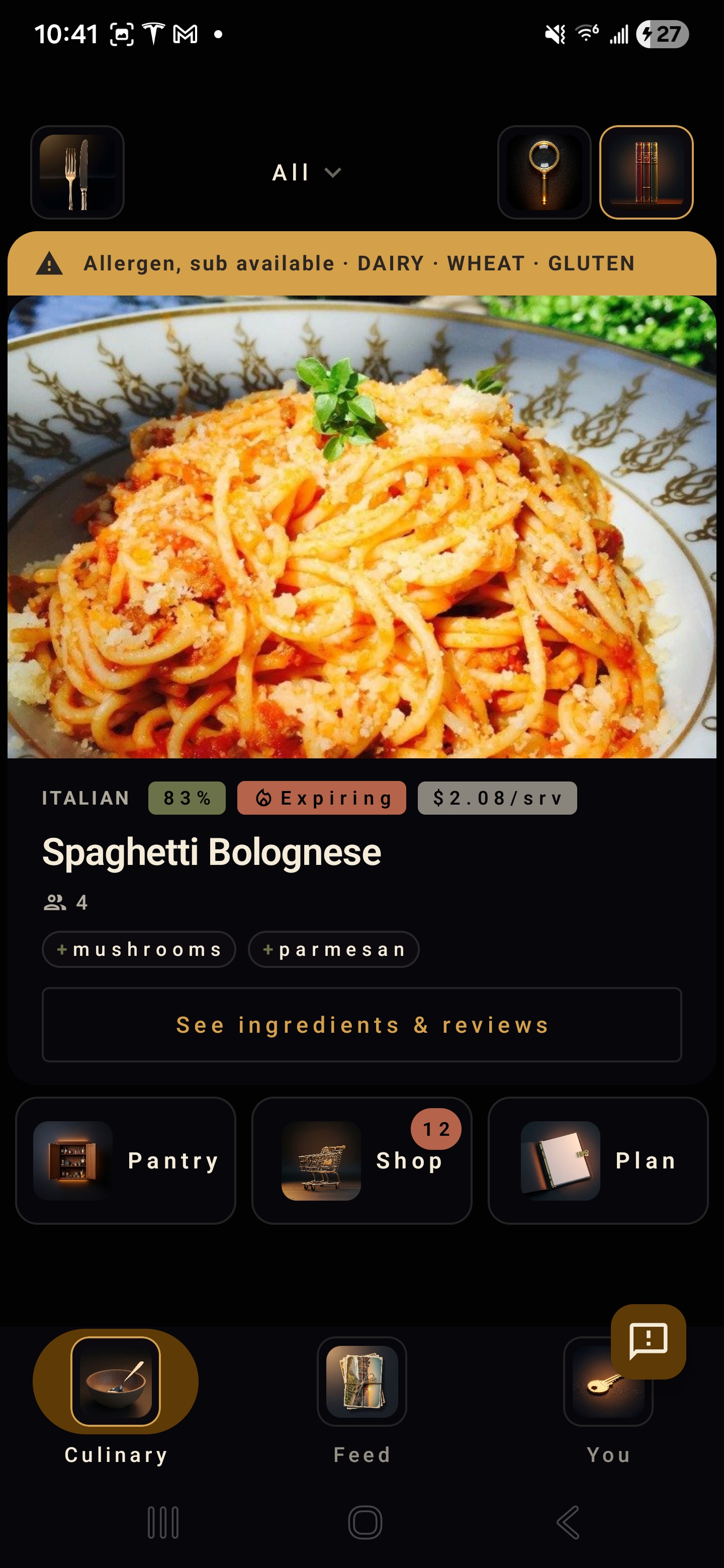This screenshot has height=1568, width=724.
Task: Open the Pantry card
Action: pyautogui.click(x=125, y=1160)
